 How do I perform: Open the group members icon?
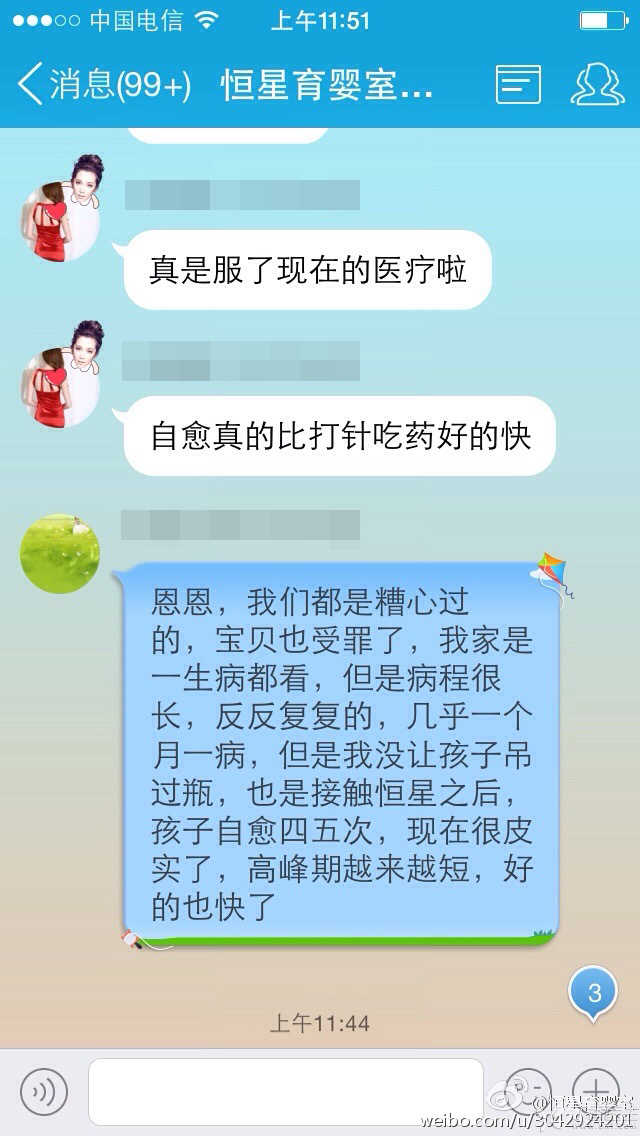pyautogui.click(x=597, y=85)
